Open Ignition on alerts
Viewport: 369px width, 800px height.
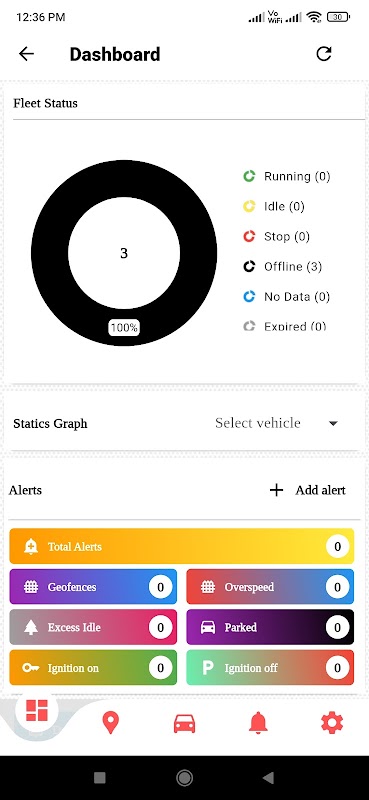point(93,668)
